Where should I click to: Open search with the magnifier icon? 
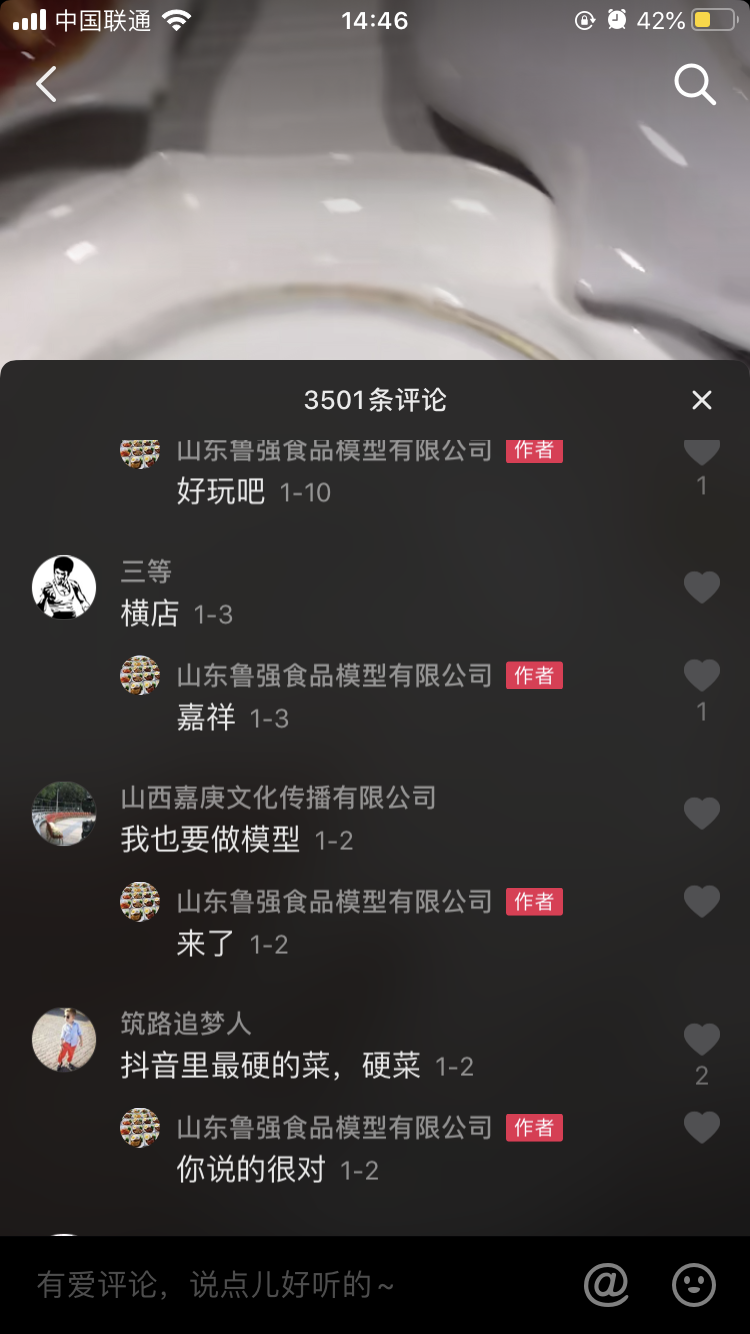694,84
